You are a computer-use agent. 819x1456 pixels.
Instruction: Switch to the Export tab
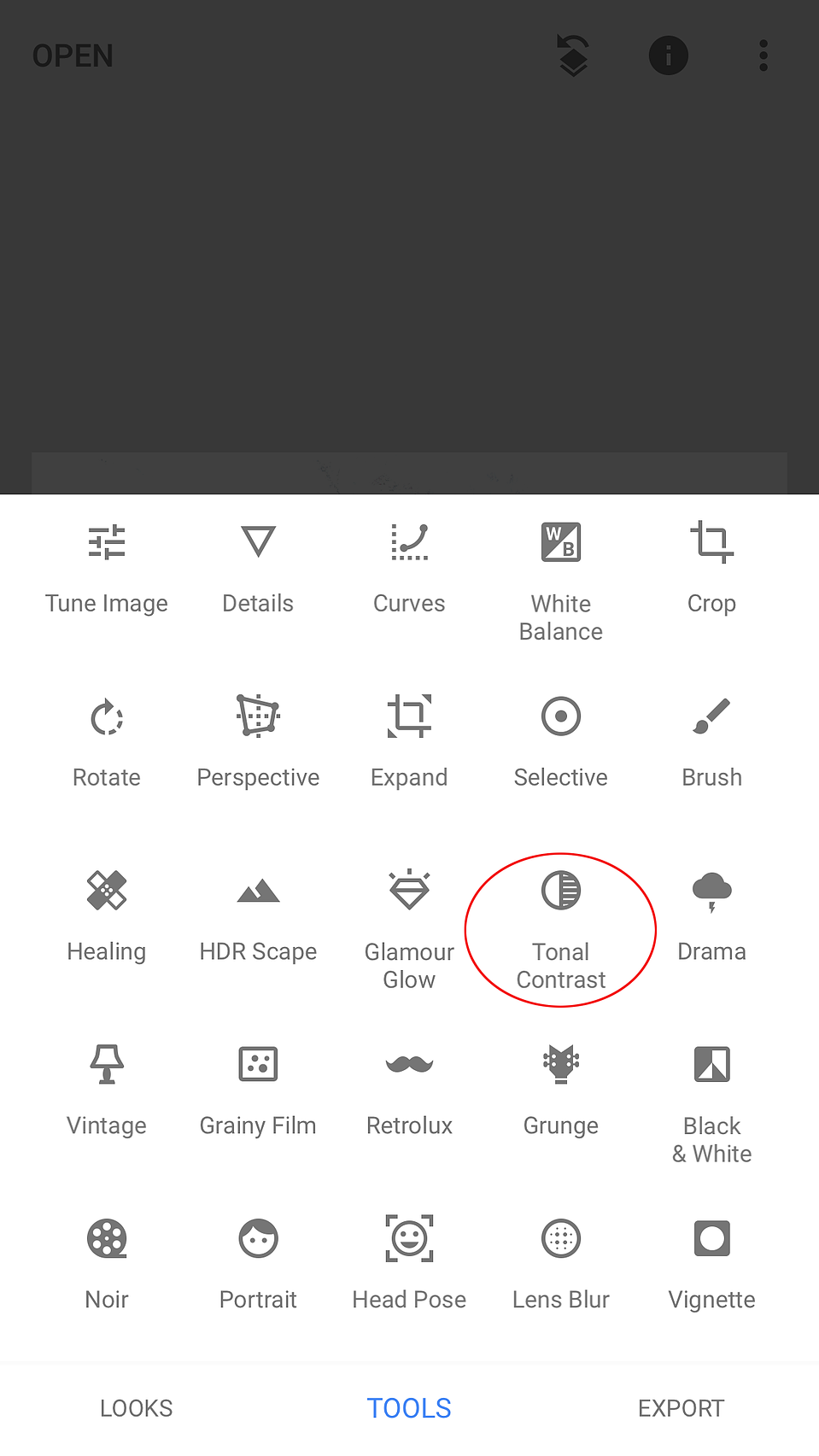pos(681,1408)
